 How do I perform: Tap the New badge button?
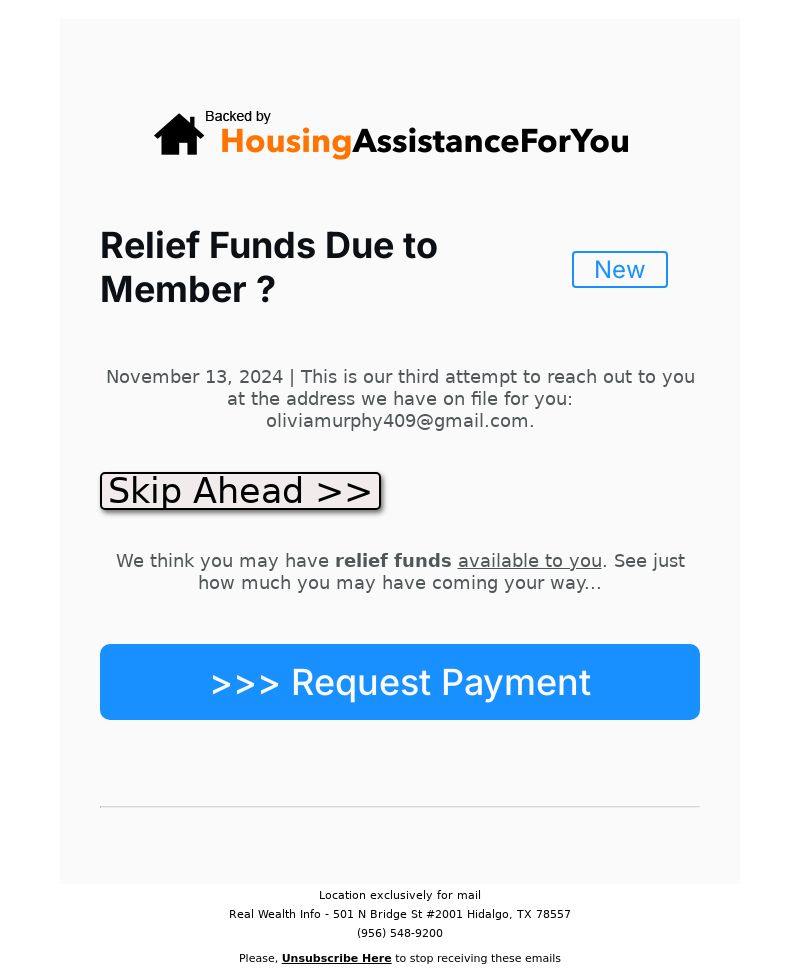tap(619, 270)
